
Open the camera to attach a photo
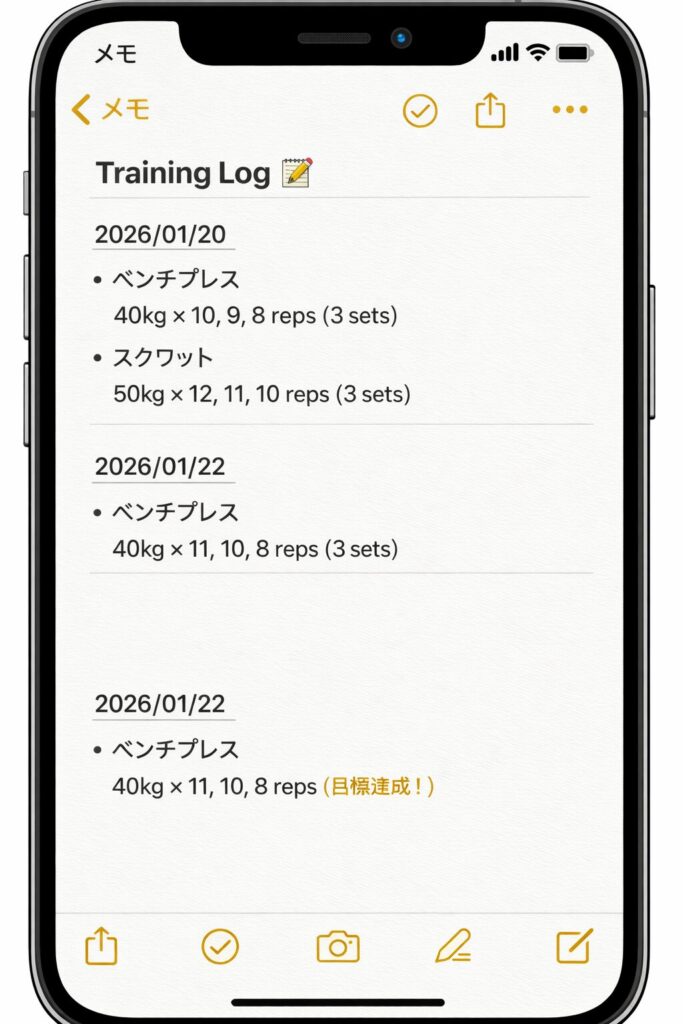338,946
